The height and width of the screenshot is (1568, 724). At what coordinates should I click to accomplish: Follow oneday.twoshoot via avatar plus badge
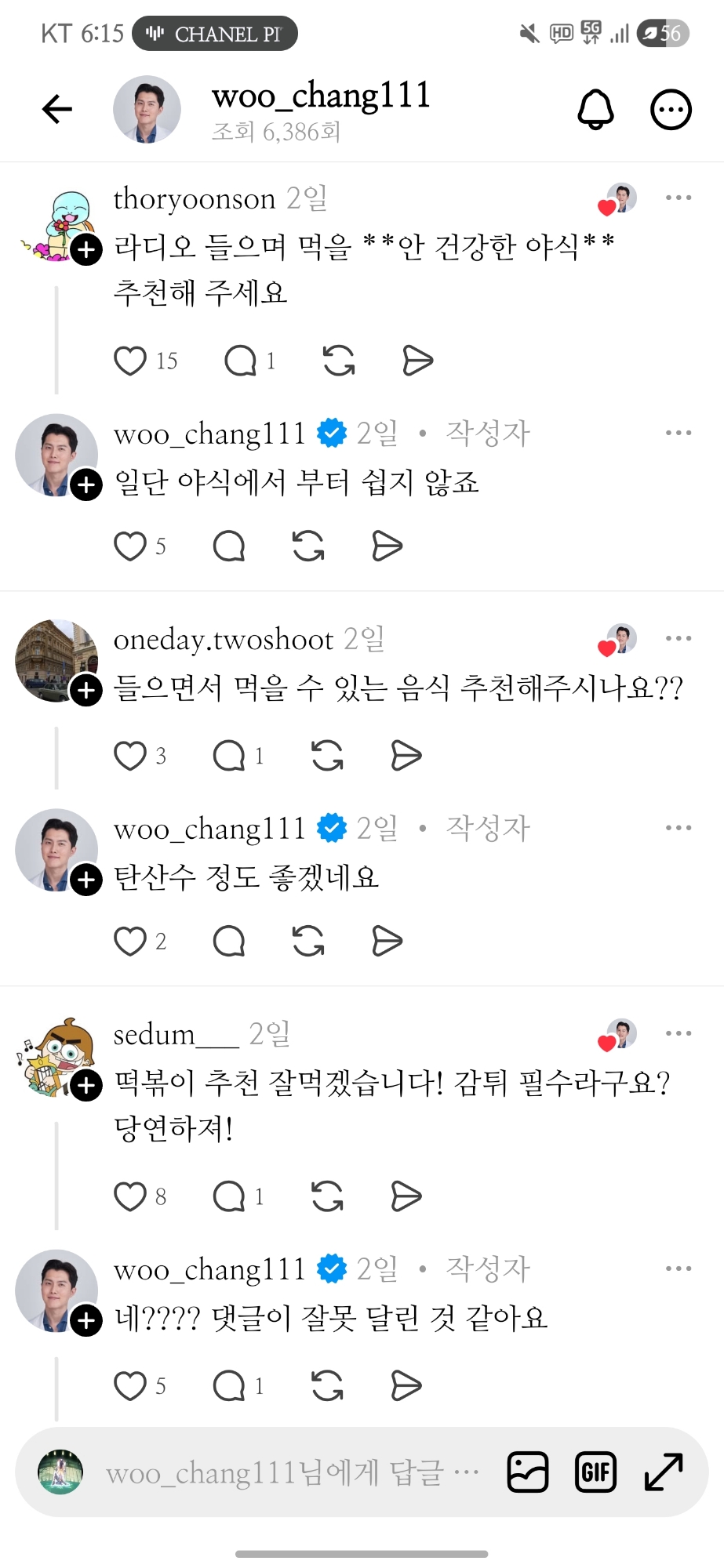click(x=86, y=691)
